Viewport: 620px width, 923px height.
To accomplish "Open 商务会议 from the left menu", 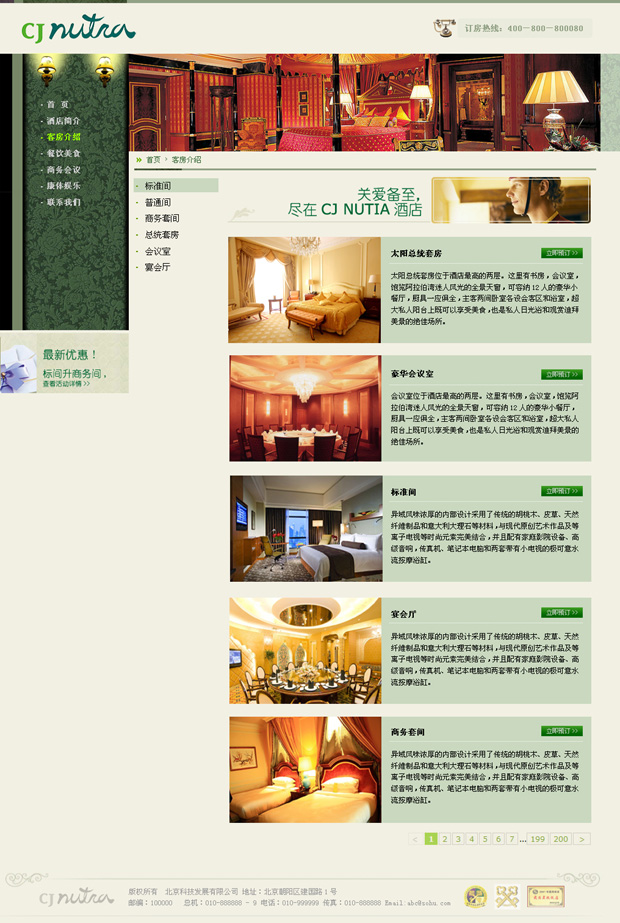I will (63, 170).
